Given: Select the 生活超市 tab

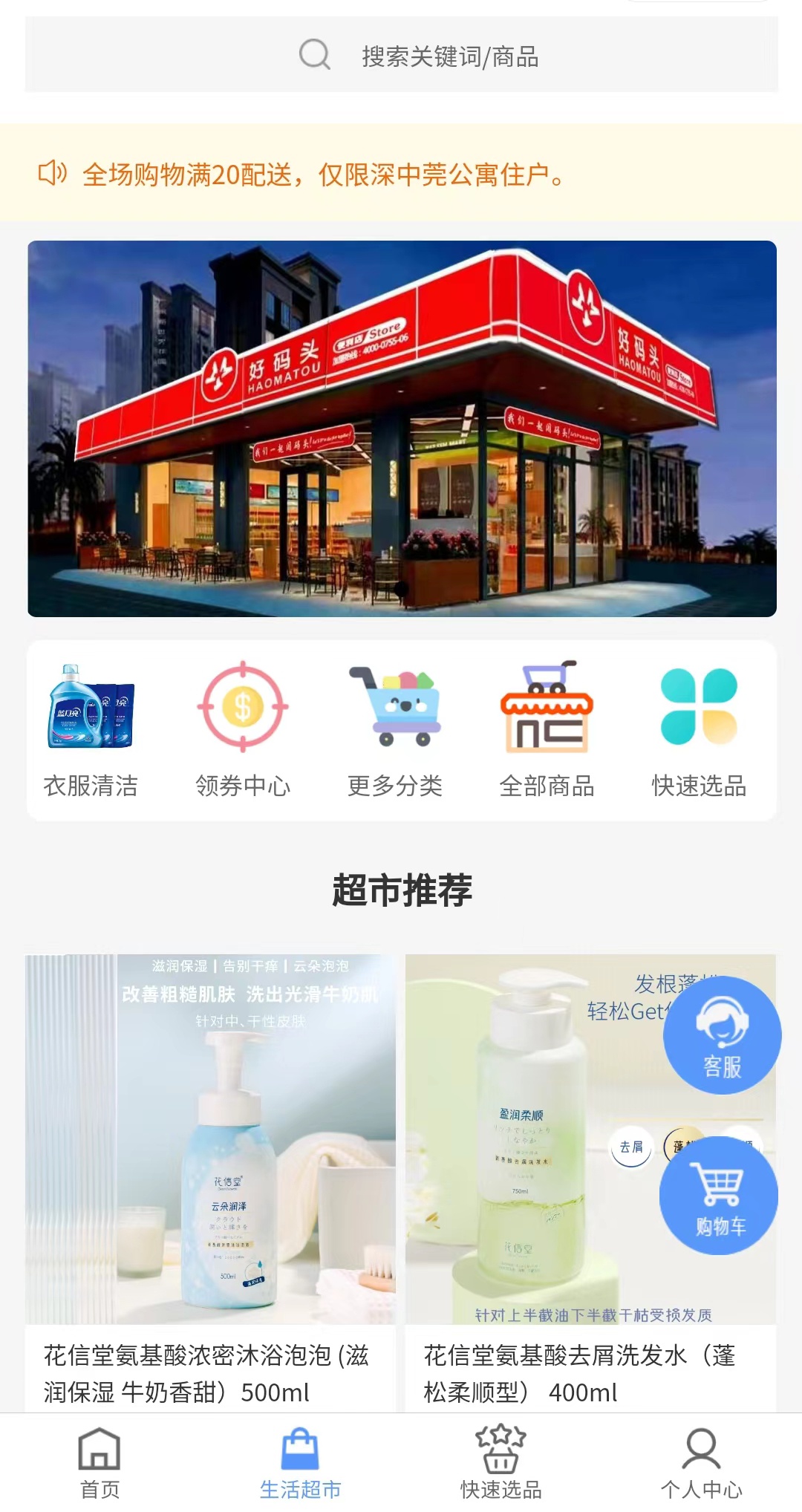Looking at the screenshot, I should [300, 1462].
